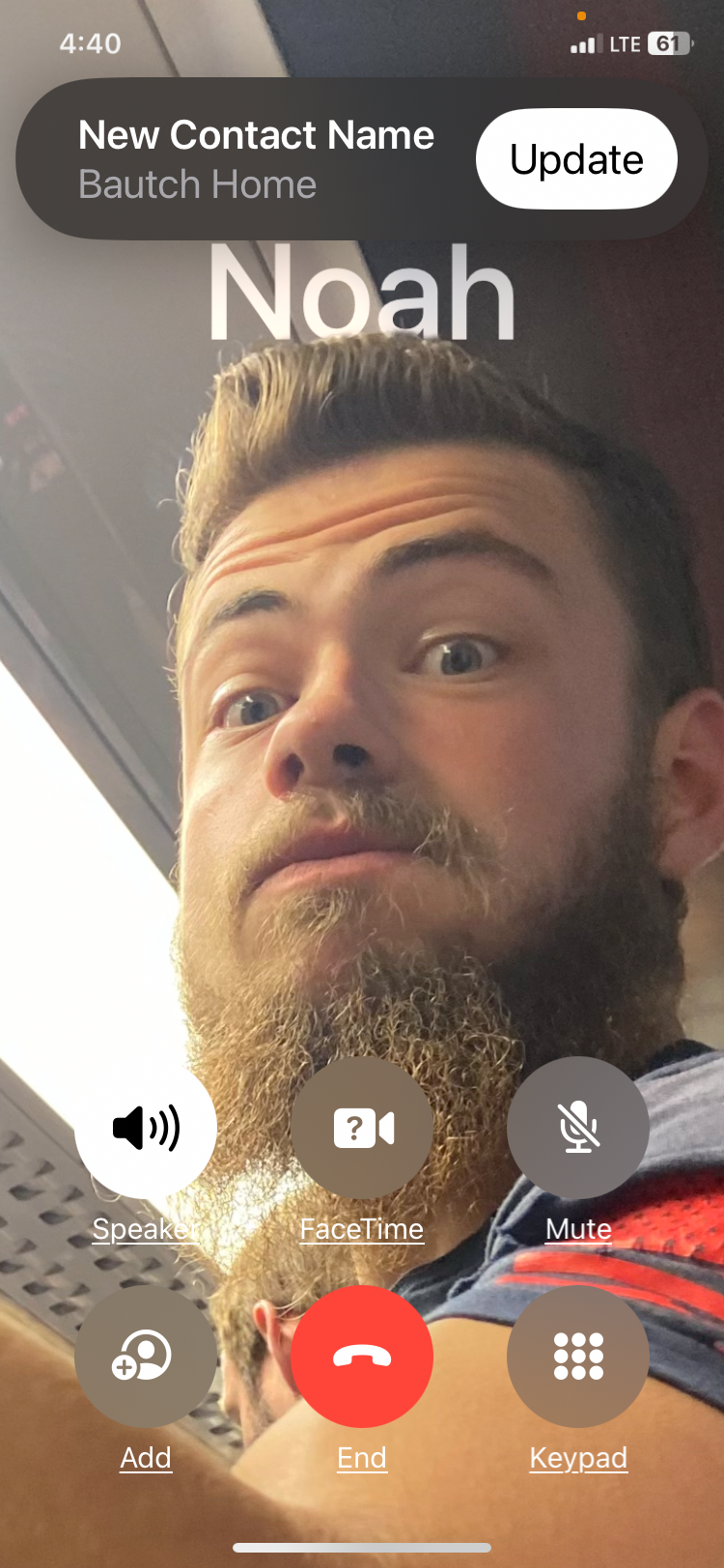End the call with Noah

(362, 1357)
